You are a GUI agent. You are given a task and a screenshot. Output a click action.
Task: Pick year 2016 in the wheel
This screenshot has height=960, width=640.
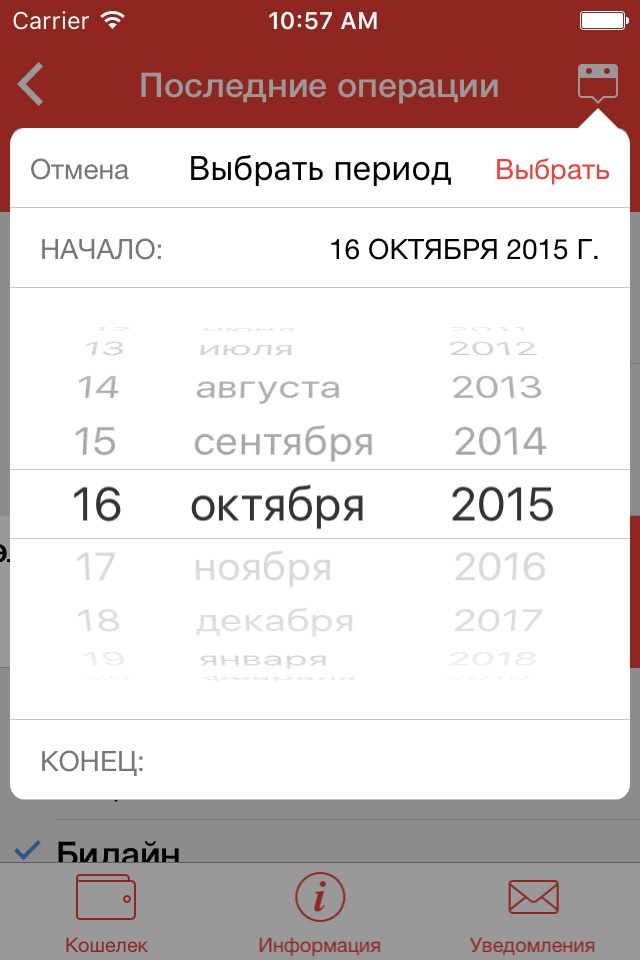tap(500, 568)
